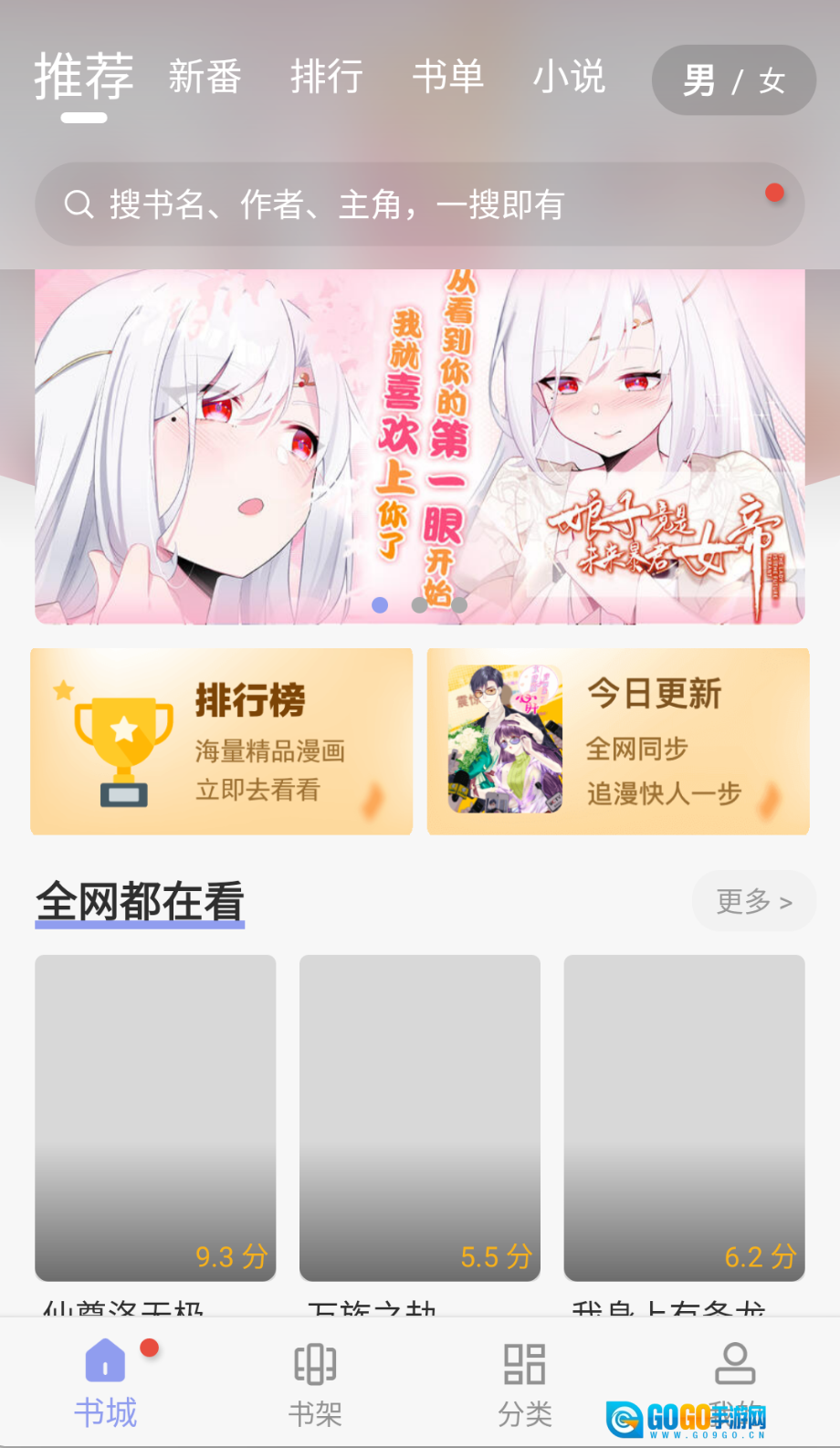Go to the 书城 bottom tab
The width and height of the screenshot is (840, 1448).
106,1382
